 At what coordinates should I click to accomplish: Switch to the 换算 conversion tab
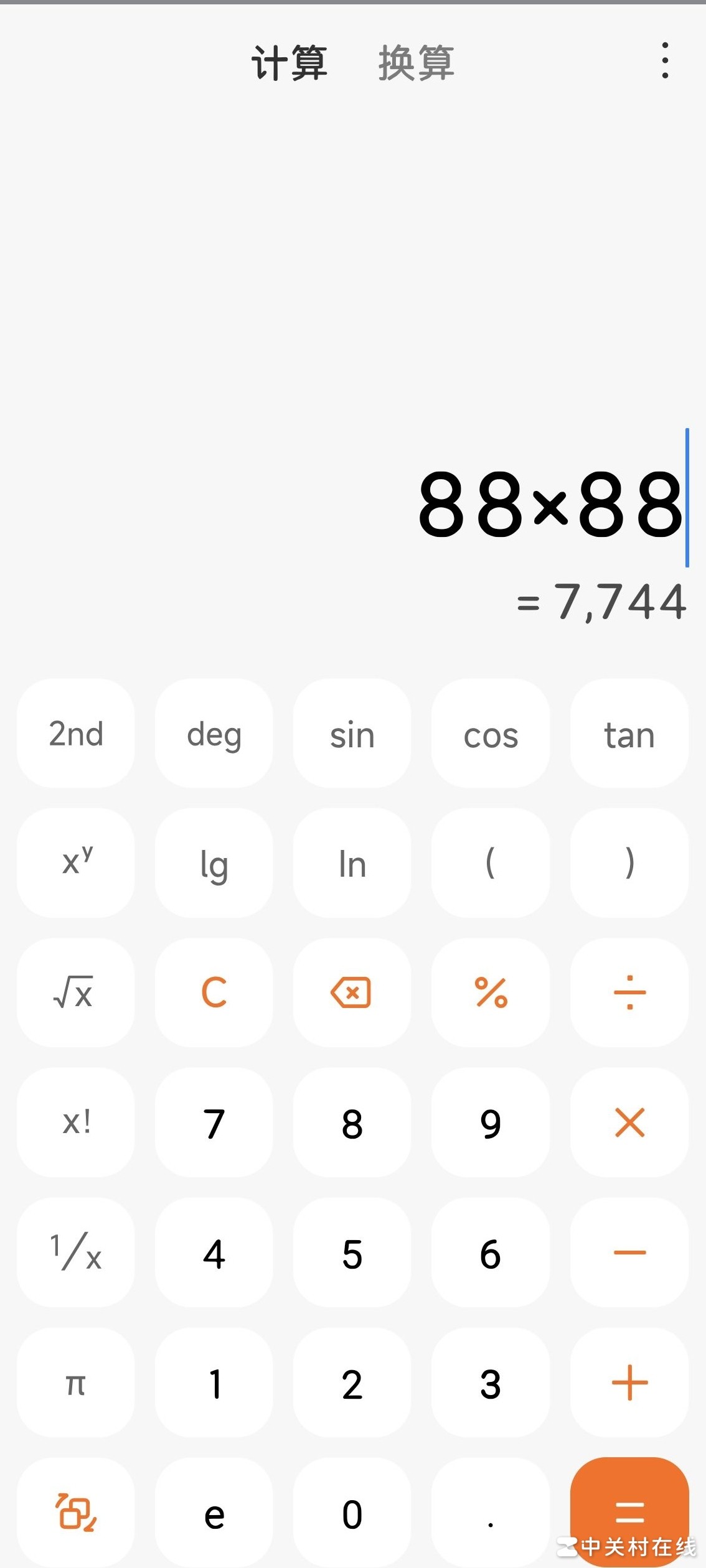(416, 63)
